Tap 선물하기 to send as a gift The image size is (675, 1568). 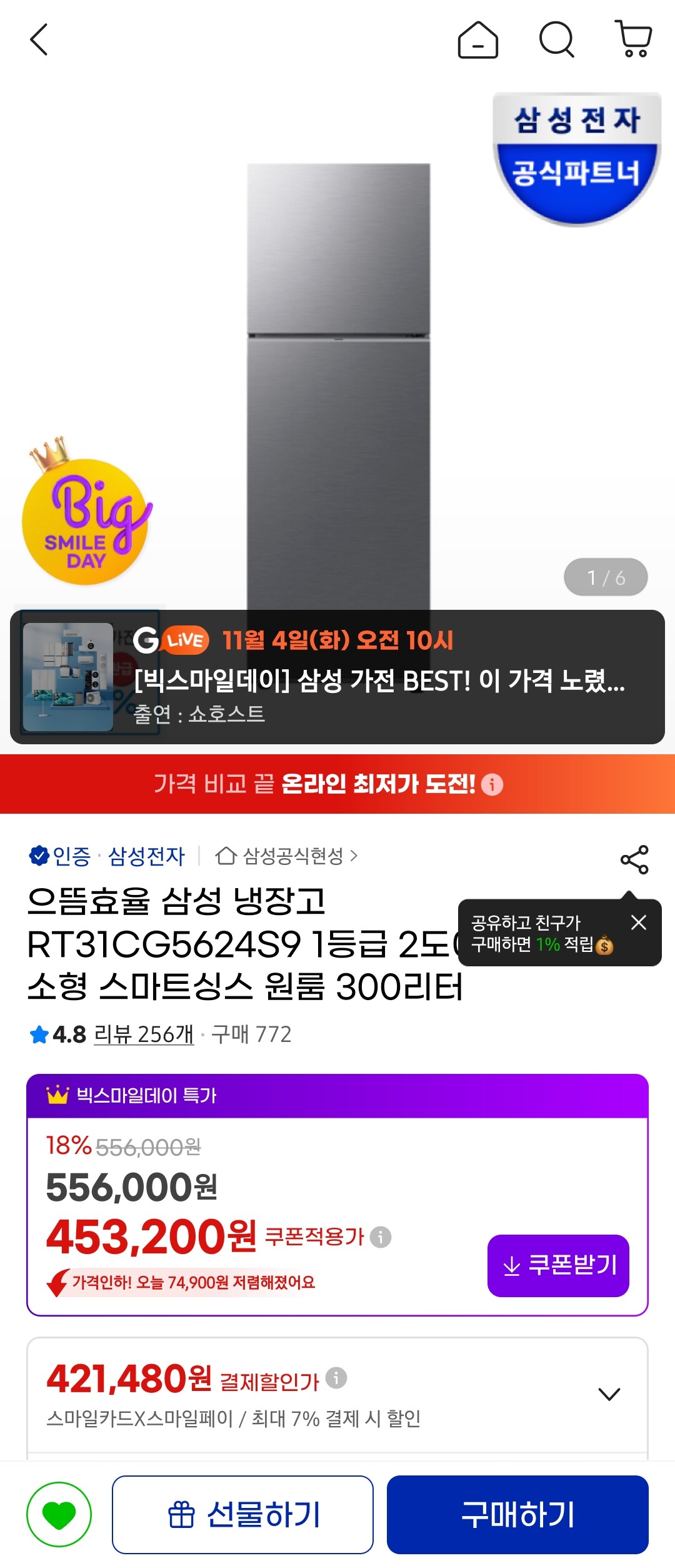242,1514
